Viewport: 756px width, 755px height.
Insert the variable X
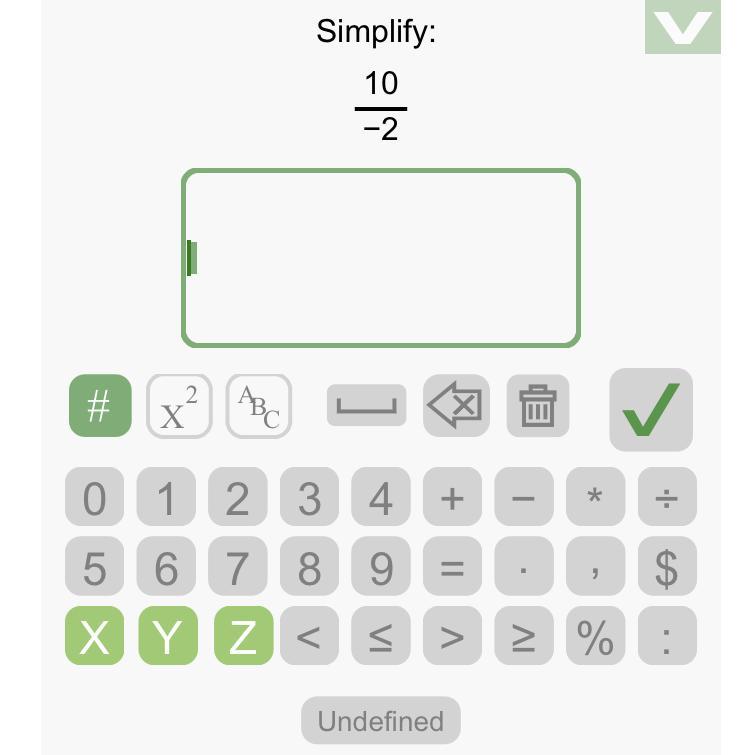click(94, 637)
